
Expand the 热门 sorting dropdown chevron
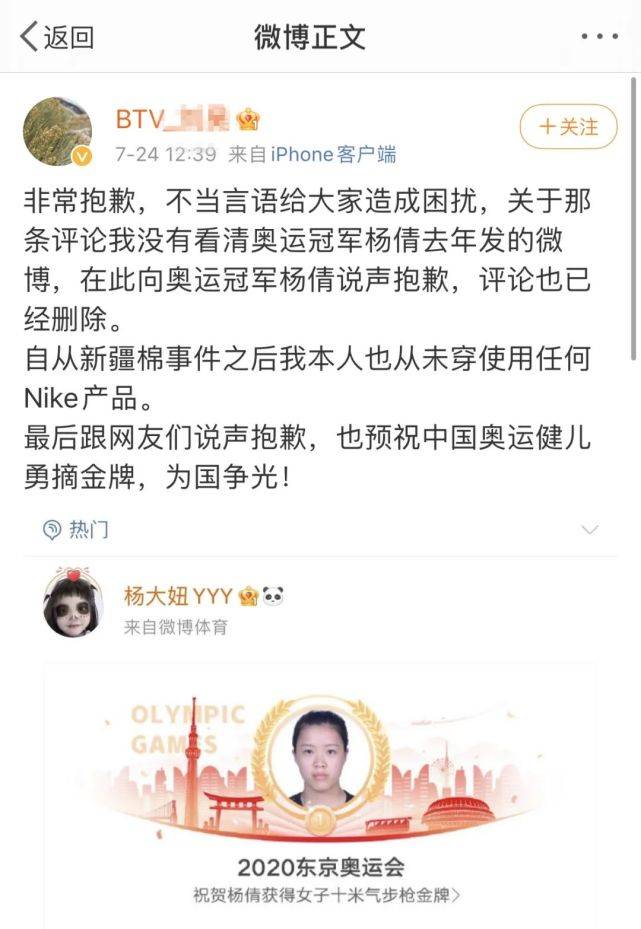click(x=590, y=529)
